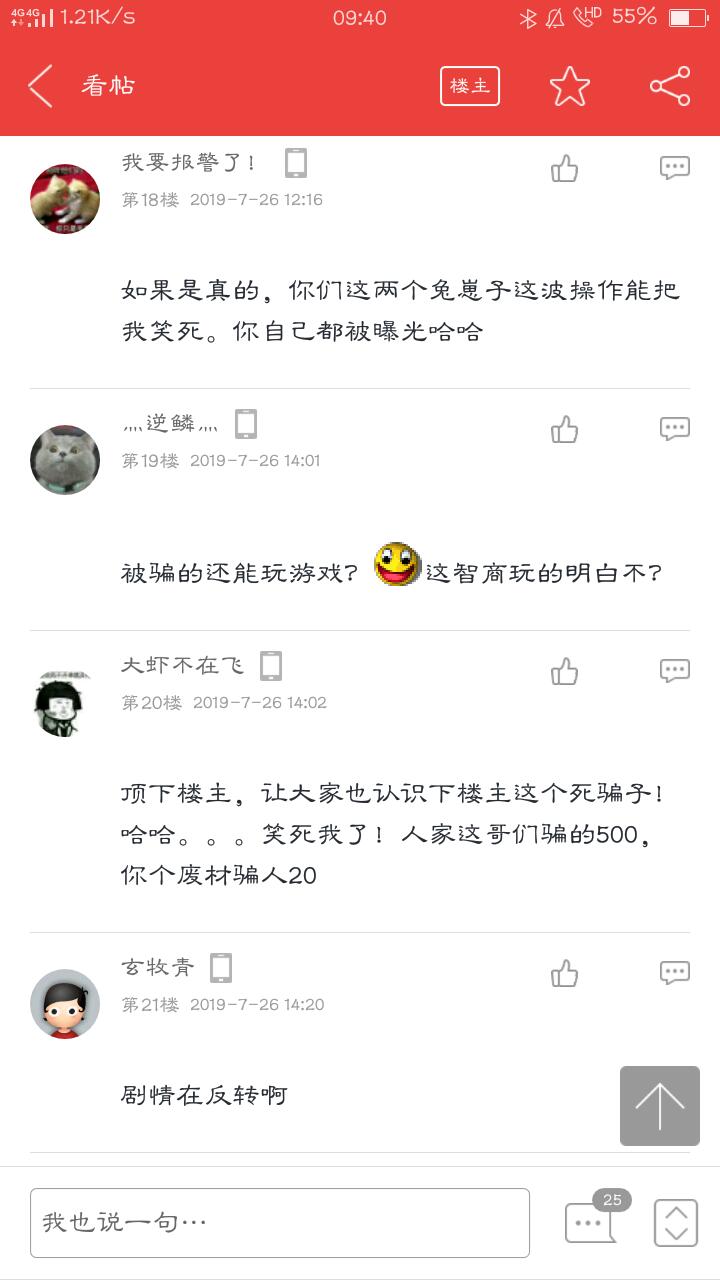Jump back to top with the arrow button

(659, 1105)
